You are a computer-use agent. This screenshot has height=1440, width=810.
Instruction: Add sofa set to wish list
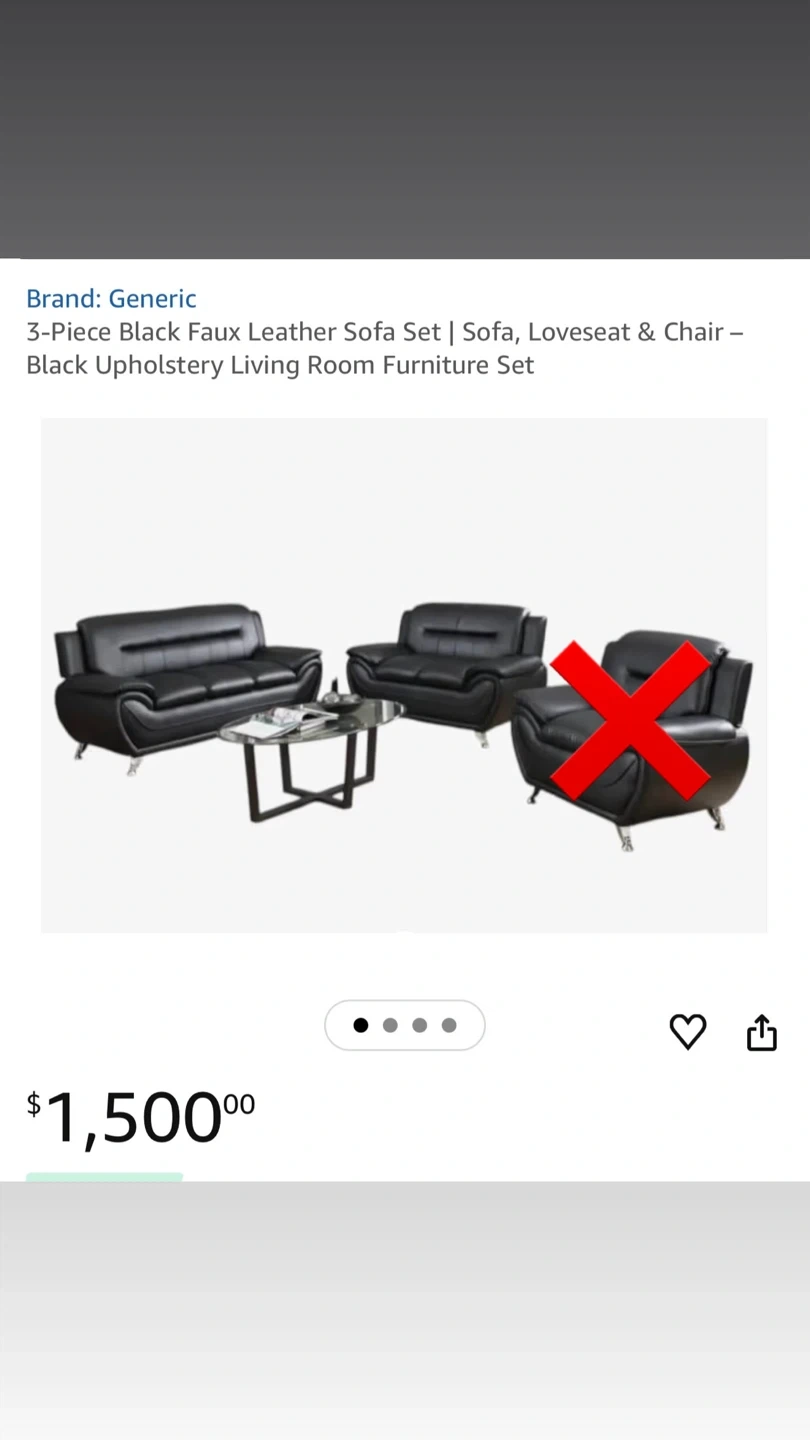tap(687, 1031)
